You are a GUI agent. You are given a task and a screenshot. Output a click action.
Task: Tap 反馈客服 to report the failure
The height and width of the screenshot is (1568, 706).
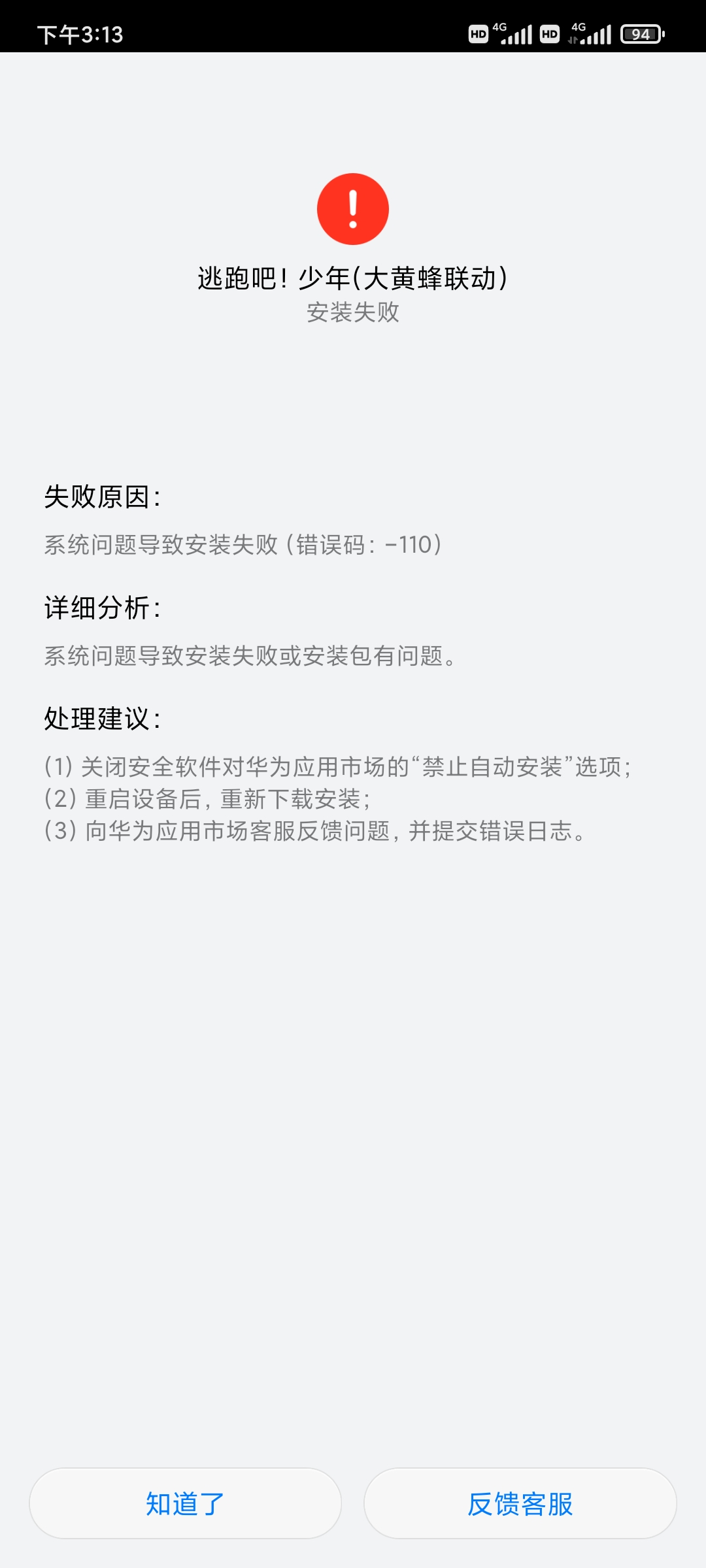pyautogui.click(x=520, y=1503)
